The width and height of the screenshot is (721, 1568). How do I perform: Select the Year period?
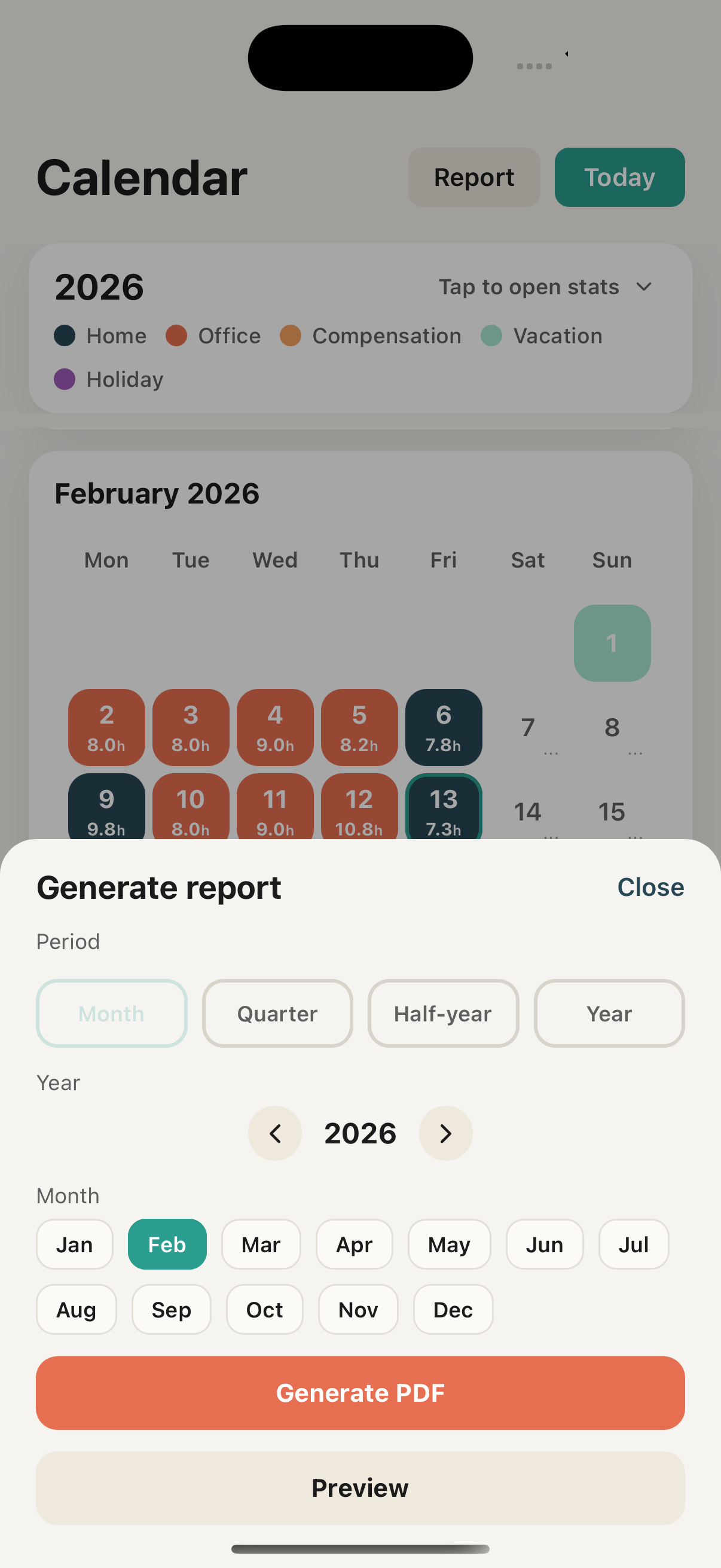coord(609,1013)
